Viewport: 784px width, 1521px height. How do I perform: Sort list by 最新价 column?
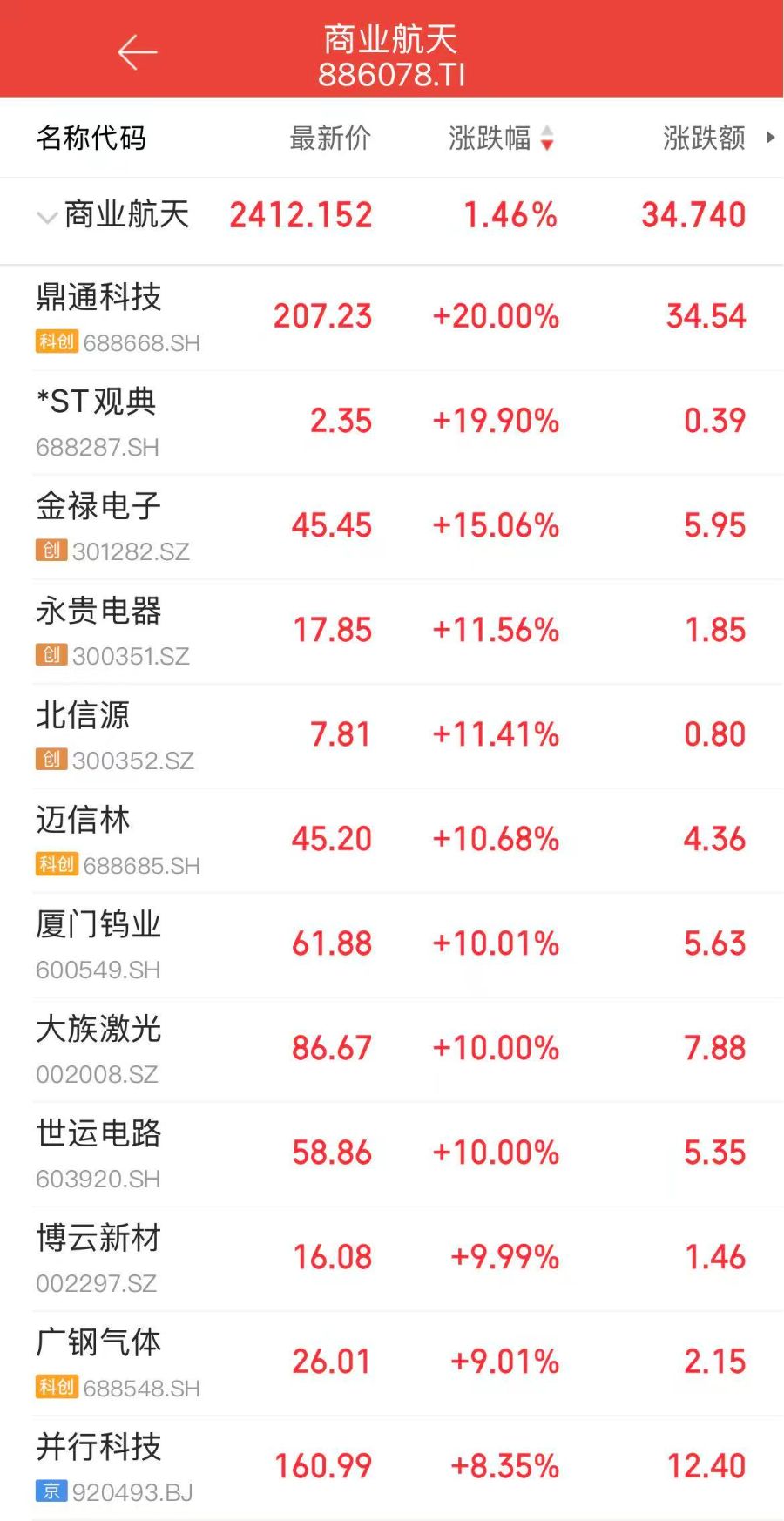click(x=330, y=138)
